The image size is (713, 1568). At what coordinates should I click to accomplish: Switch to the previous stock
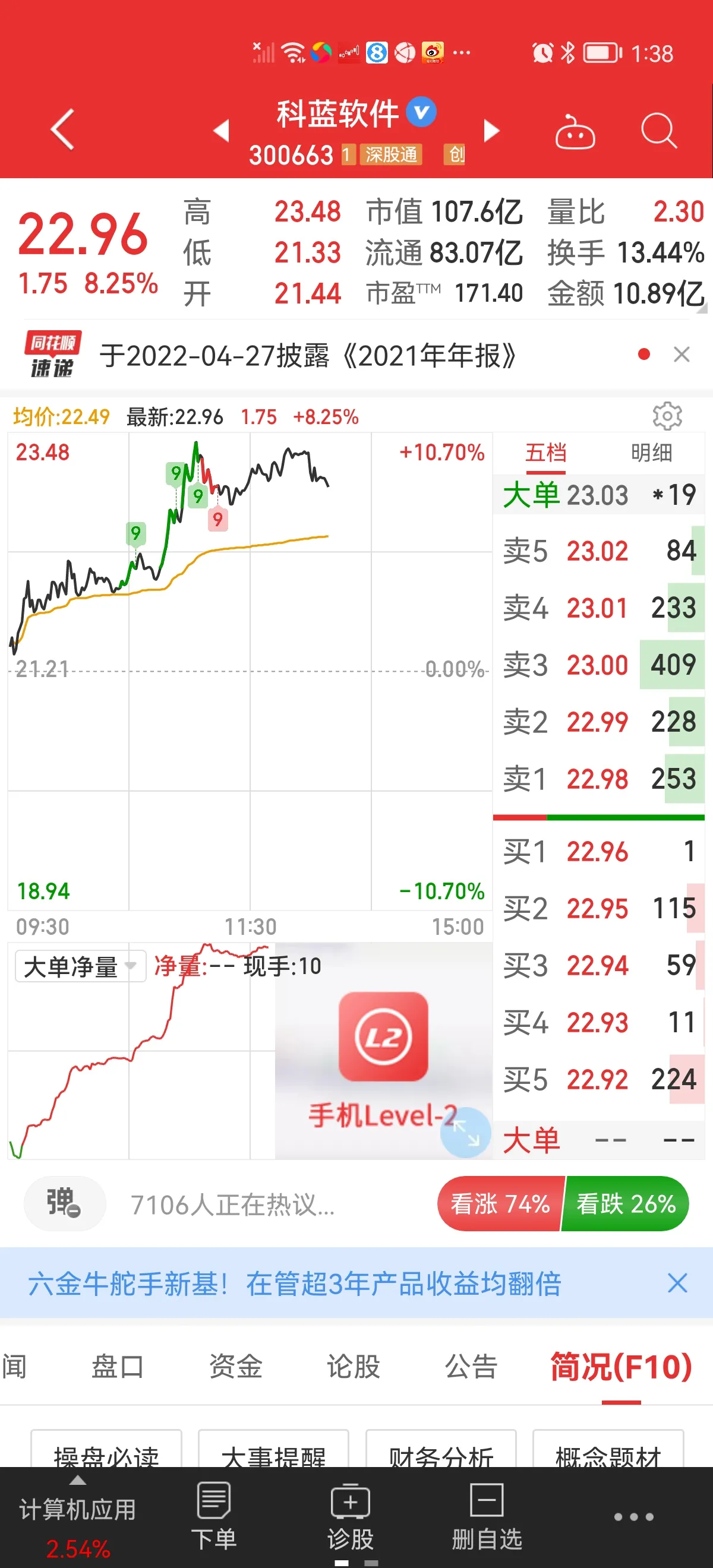[222, 130]
